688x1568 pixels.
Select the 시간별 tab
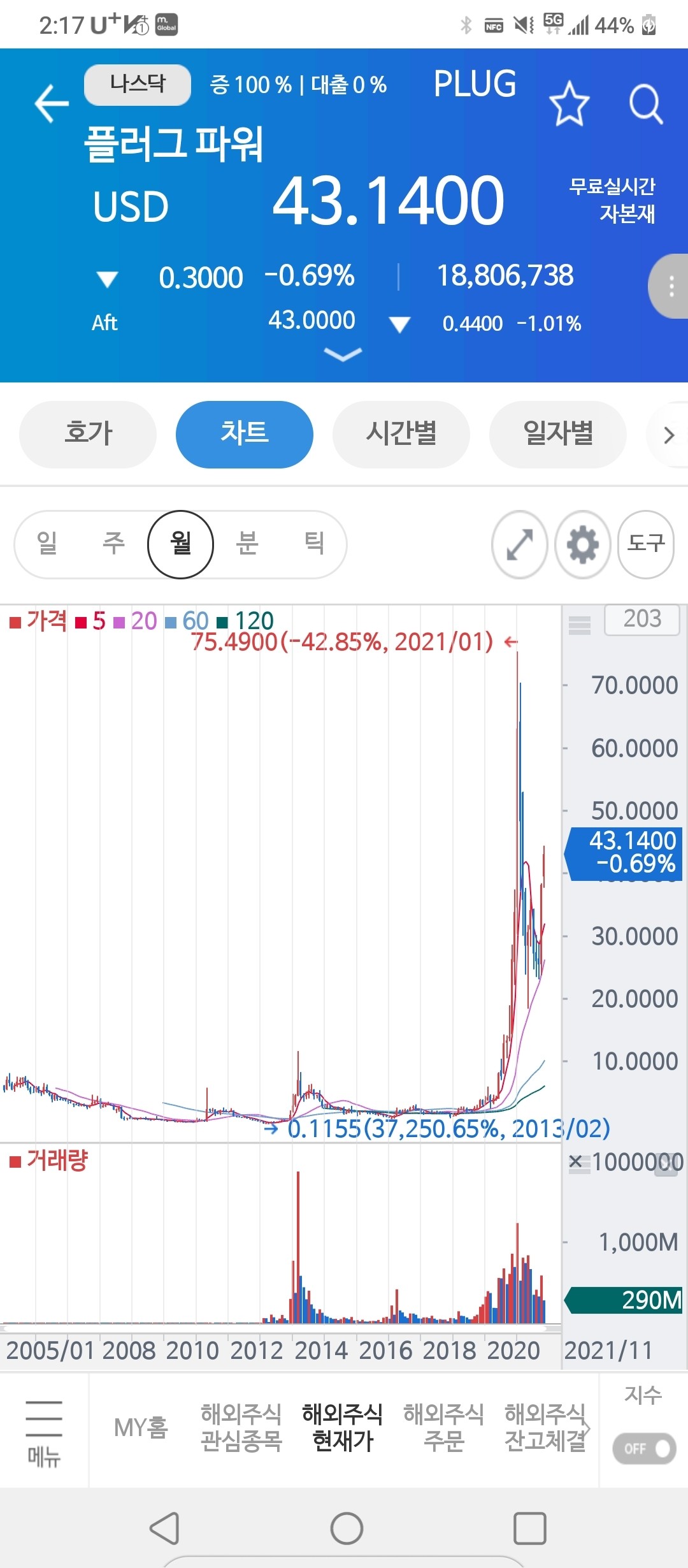[401, 434]
